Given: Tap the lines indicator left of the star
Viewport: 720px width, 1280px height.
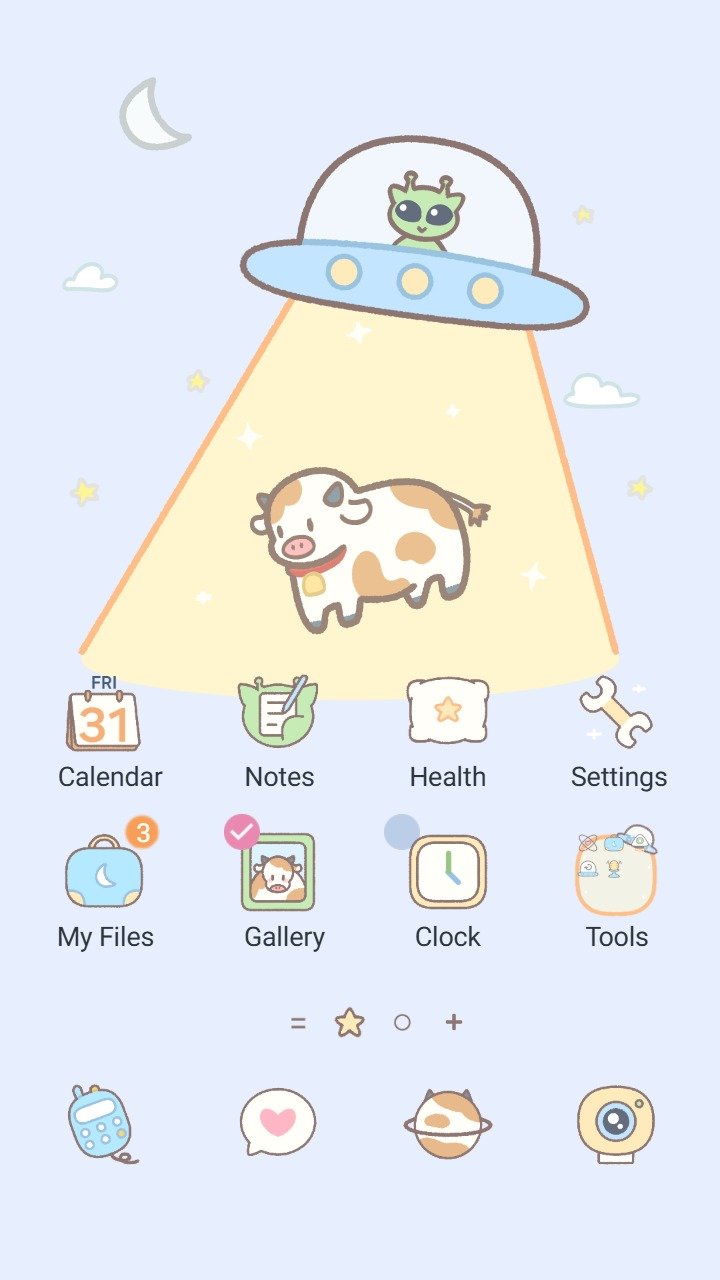Looking at the screenshot, I should click(x=298, y=1023).
